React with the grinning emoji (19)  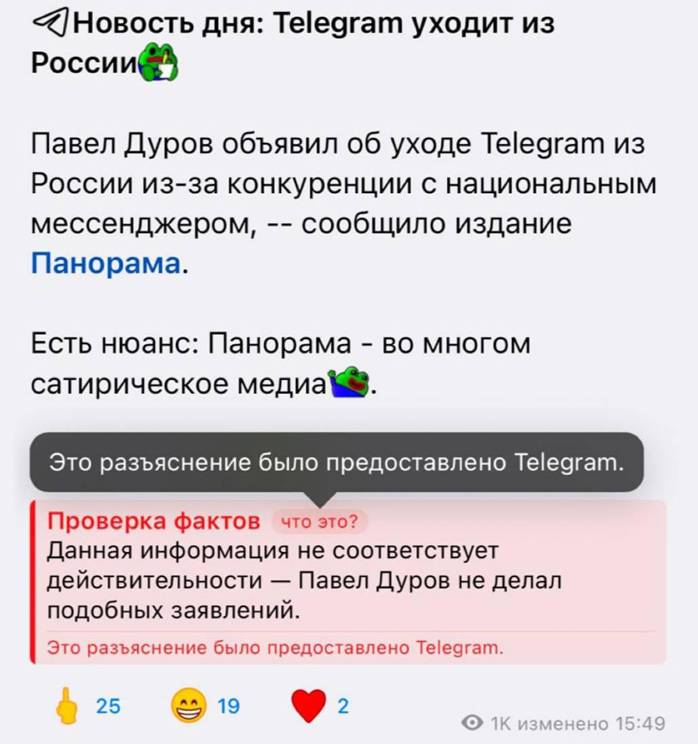(x=204, y=707)
